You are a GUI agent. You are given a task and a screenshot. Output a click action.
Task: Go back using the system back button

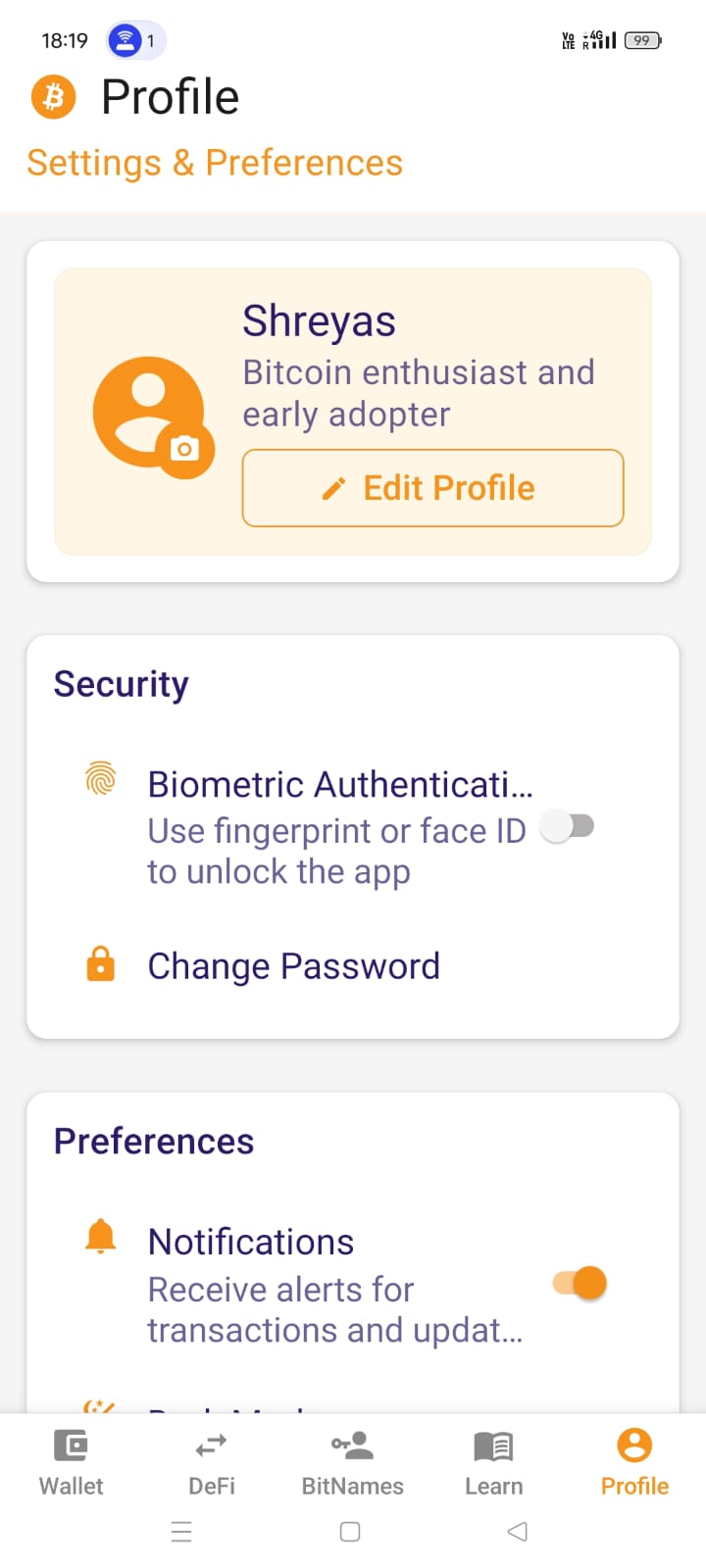pos(518,1532)
